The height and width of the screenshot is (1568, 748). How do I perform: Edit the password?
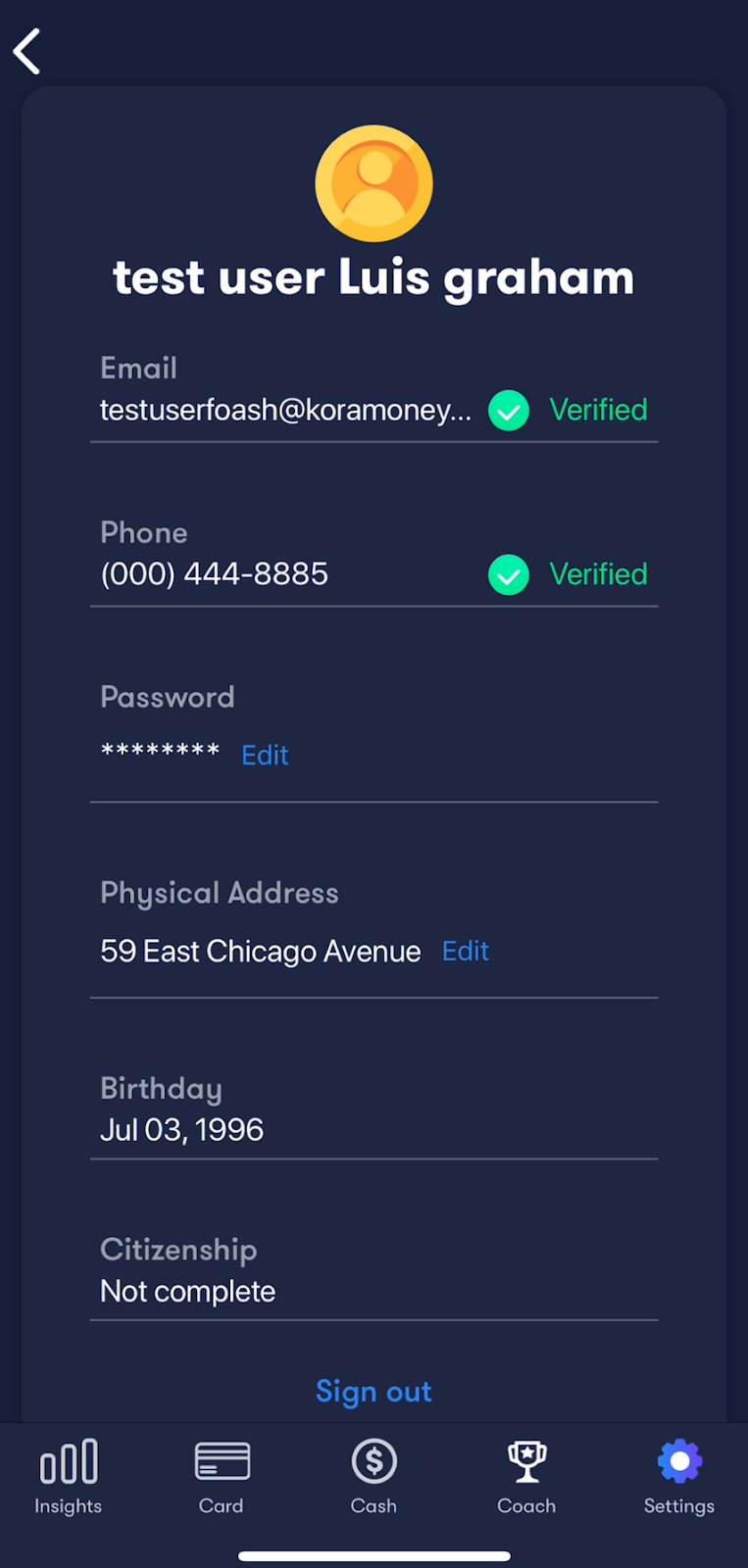[x=265, y=755]
